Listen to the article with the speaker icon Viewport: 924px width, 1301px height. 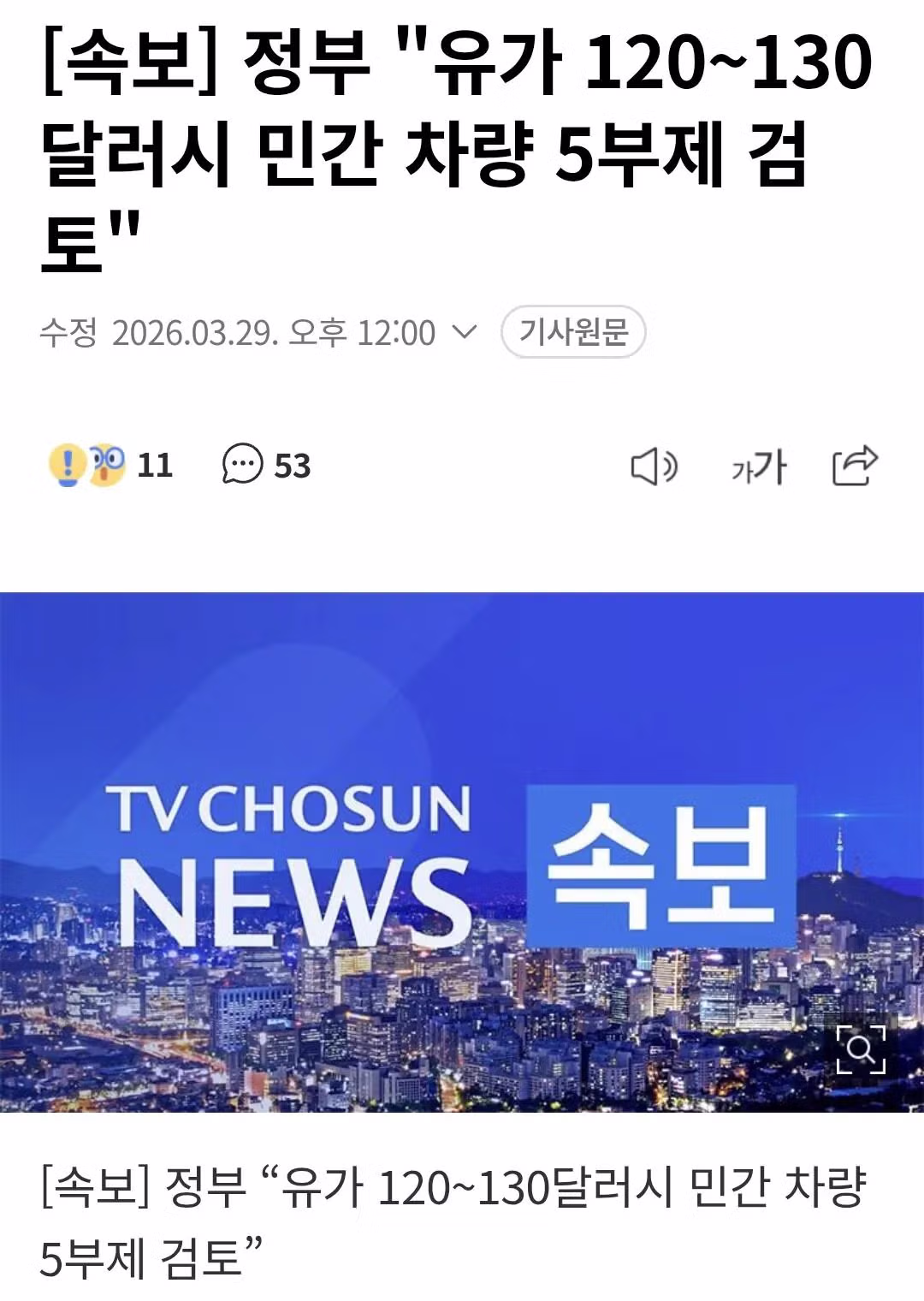[654, 466]
